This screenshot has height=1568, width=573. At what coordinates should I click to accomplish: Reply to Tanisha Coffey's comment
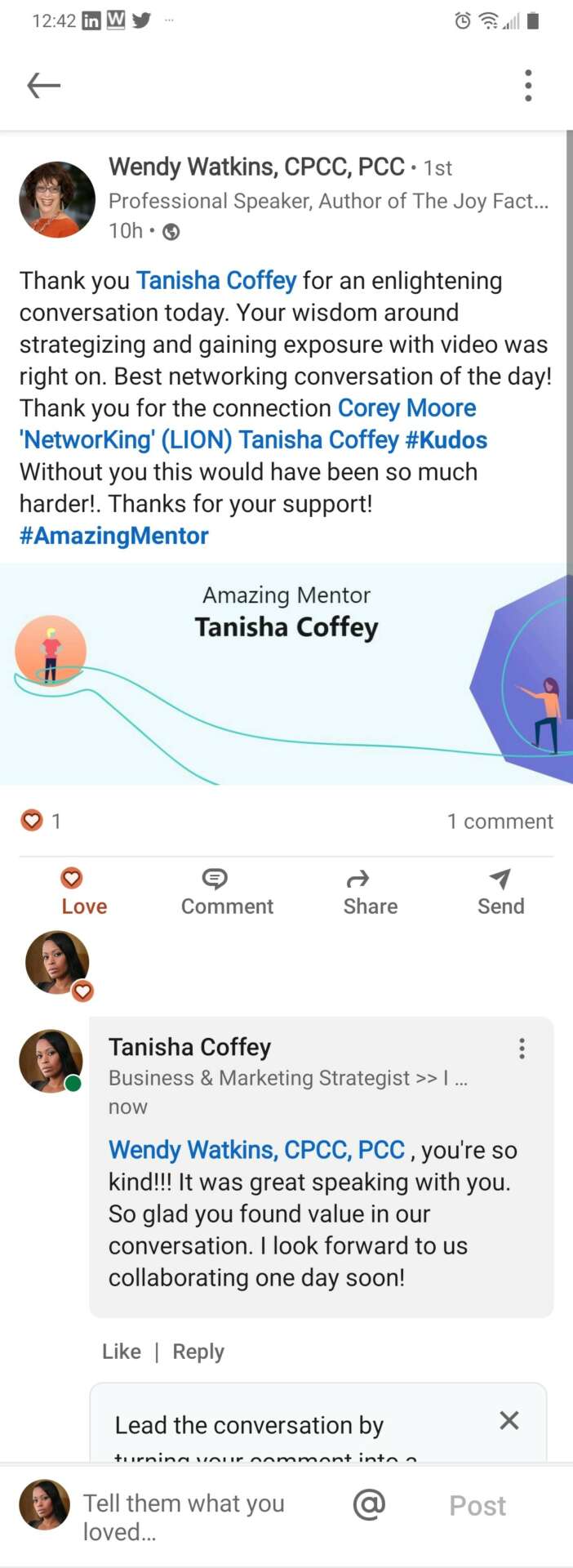(x=198, y=1352)
